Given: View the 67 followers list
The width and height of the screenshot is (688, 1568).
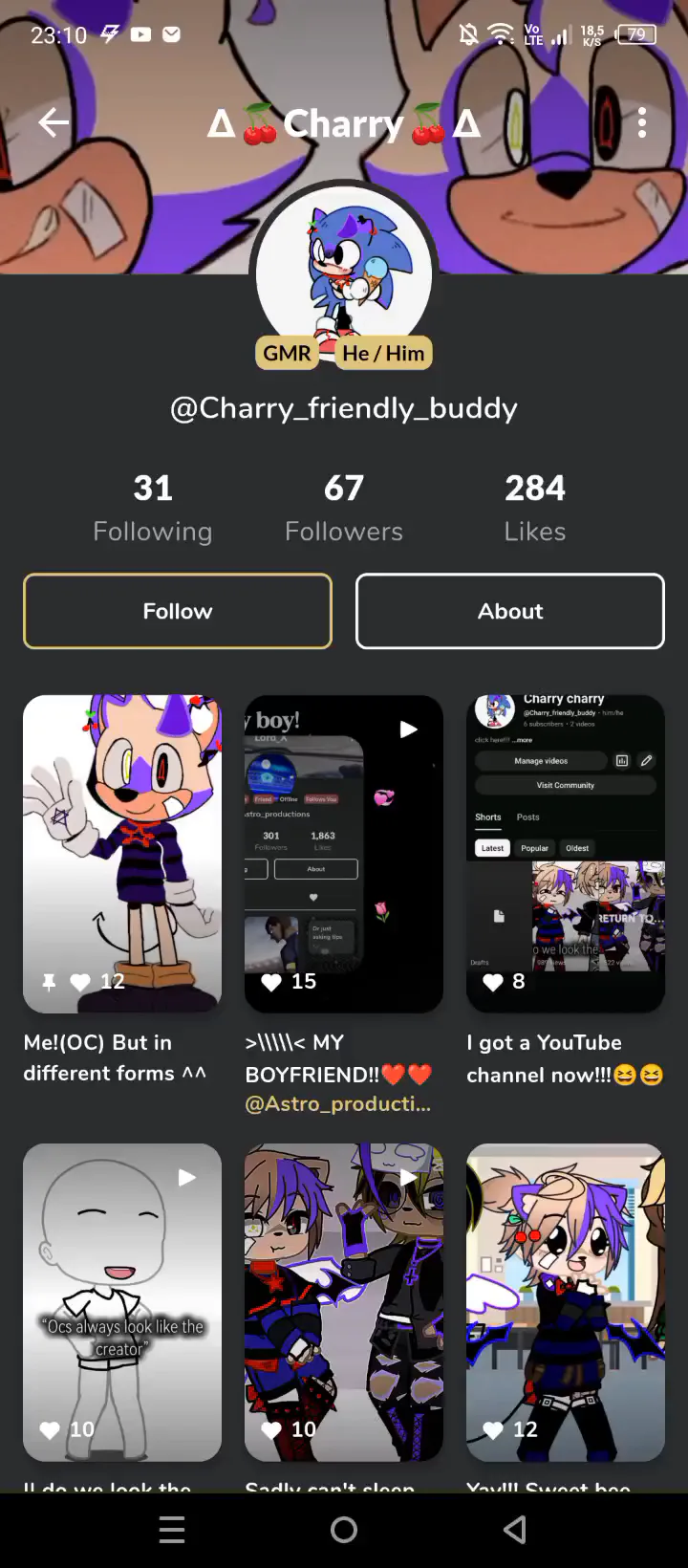Looking at the screenshot, I should click(344, 508).
